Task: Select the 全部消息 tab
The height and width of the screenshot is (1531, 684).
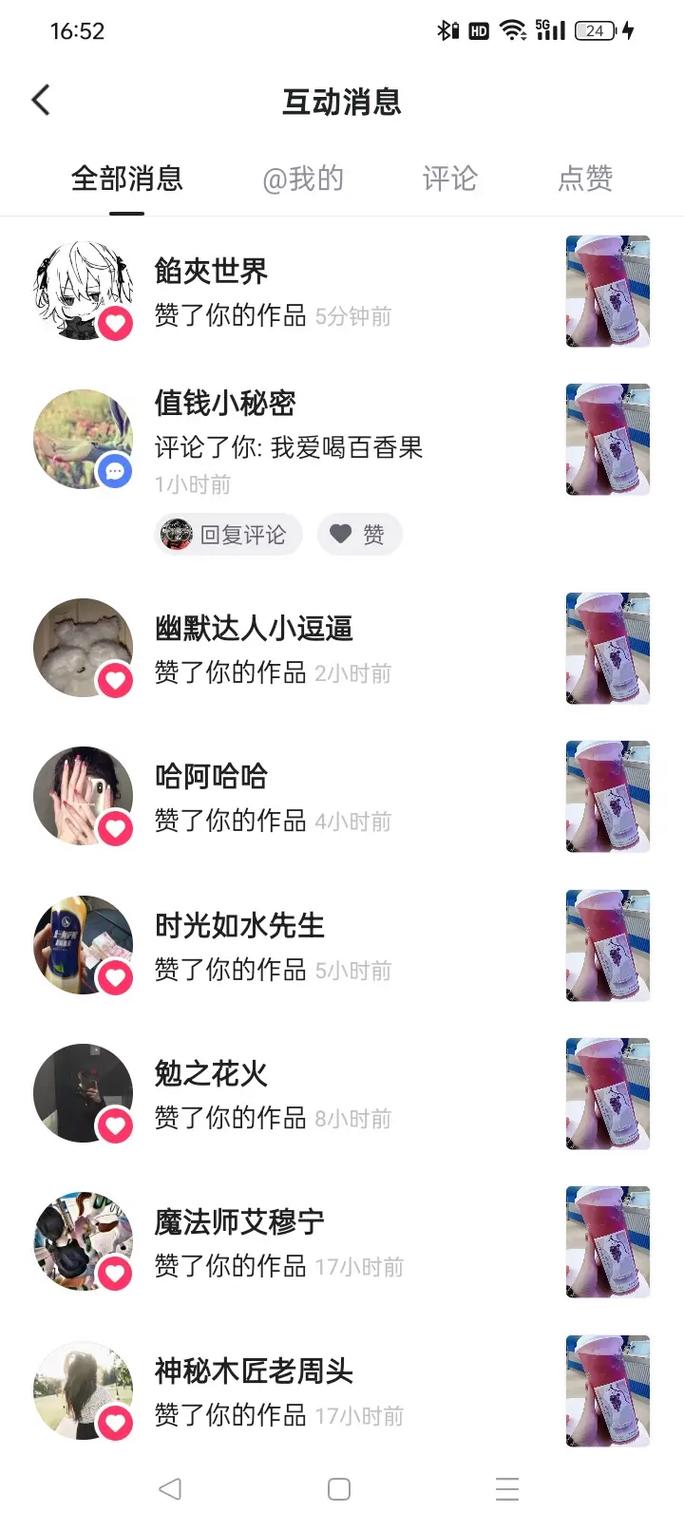Action: click(127, 179)
